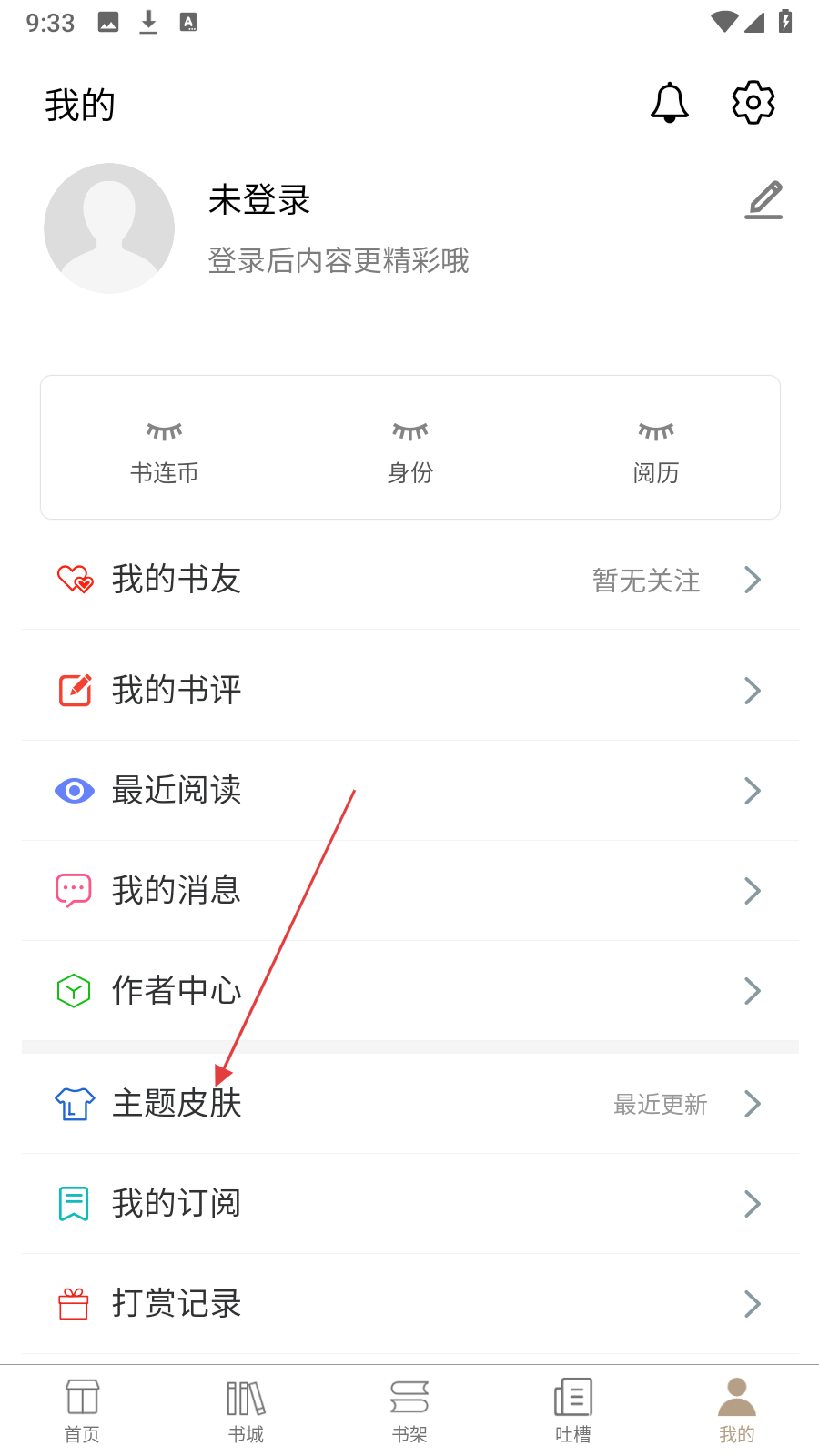This screenshot has width=819, height=1456.
Task: Switch to the 书城 tab
Action: pos(246,1411)
